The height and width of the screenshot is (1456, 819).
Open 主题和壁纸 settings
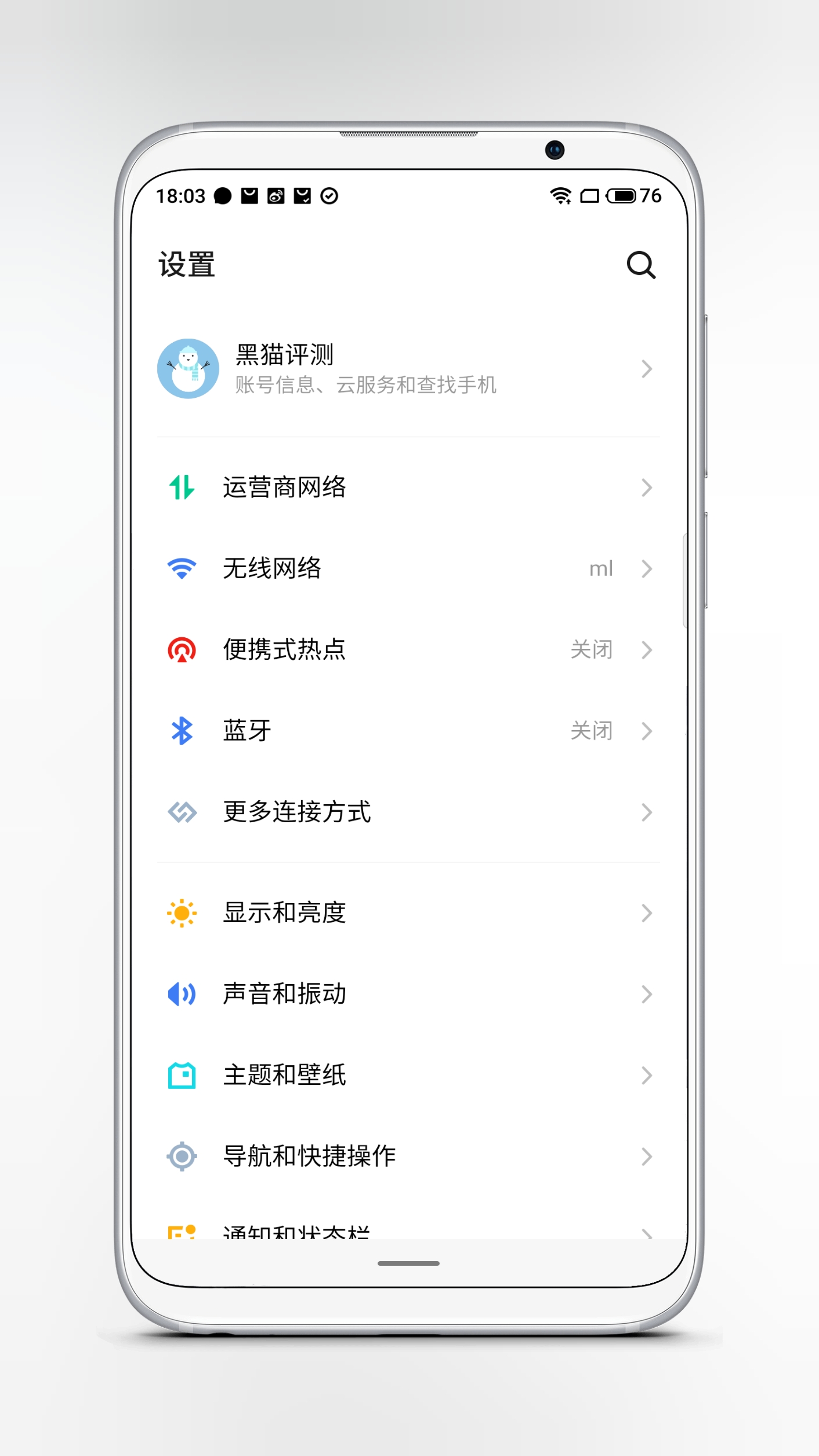(x=406, y=1075)
